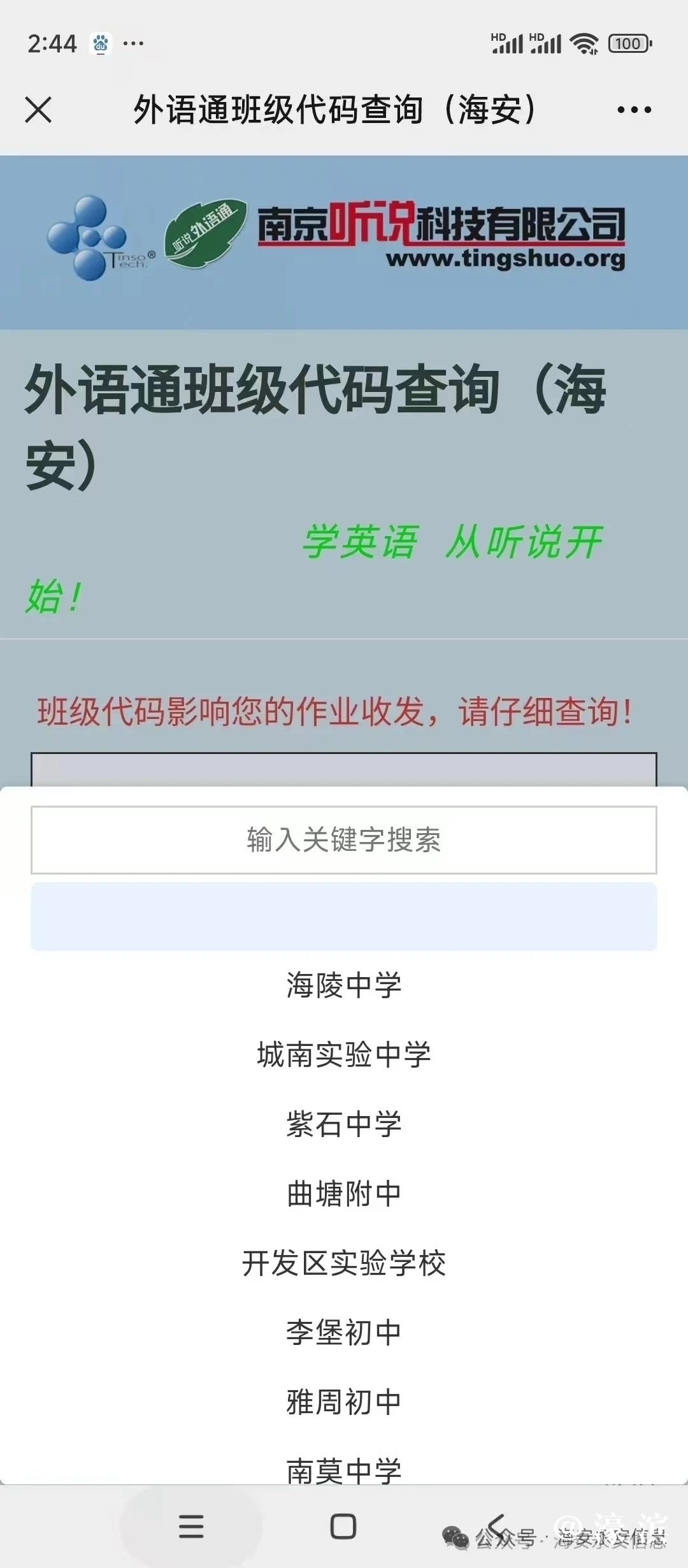The height and width of the screenshot is (1568, 688).
Task: Pick the 雅周初中 entry
Action: point(344,1402)
